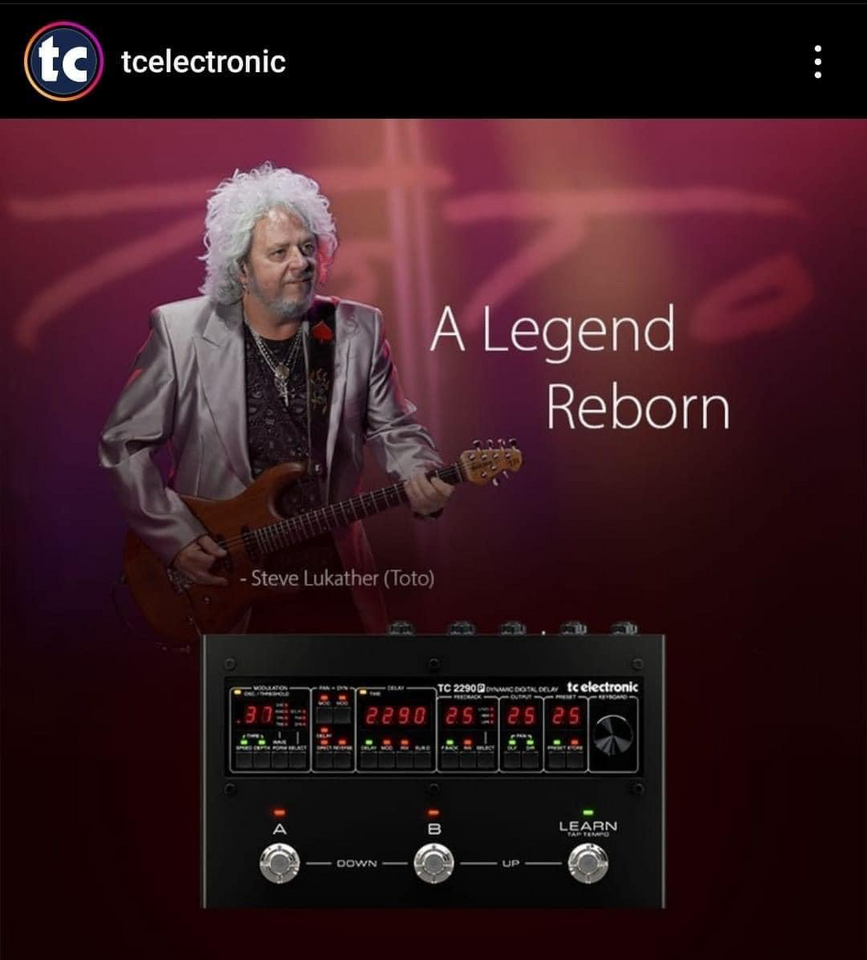Open the tcelectronic profile picture
Viewport: 867px width, 960px height.
(x=63, y=62)
